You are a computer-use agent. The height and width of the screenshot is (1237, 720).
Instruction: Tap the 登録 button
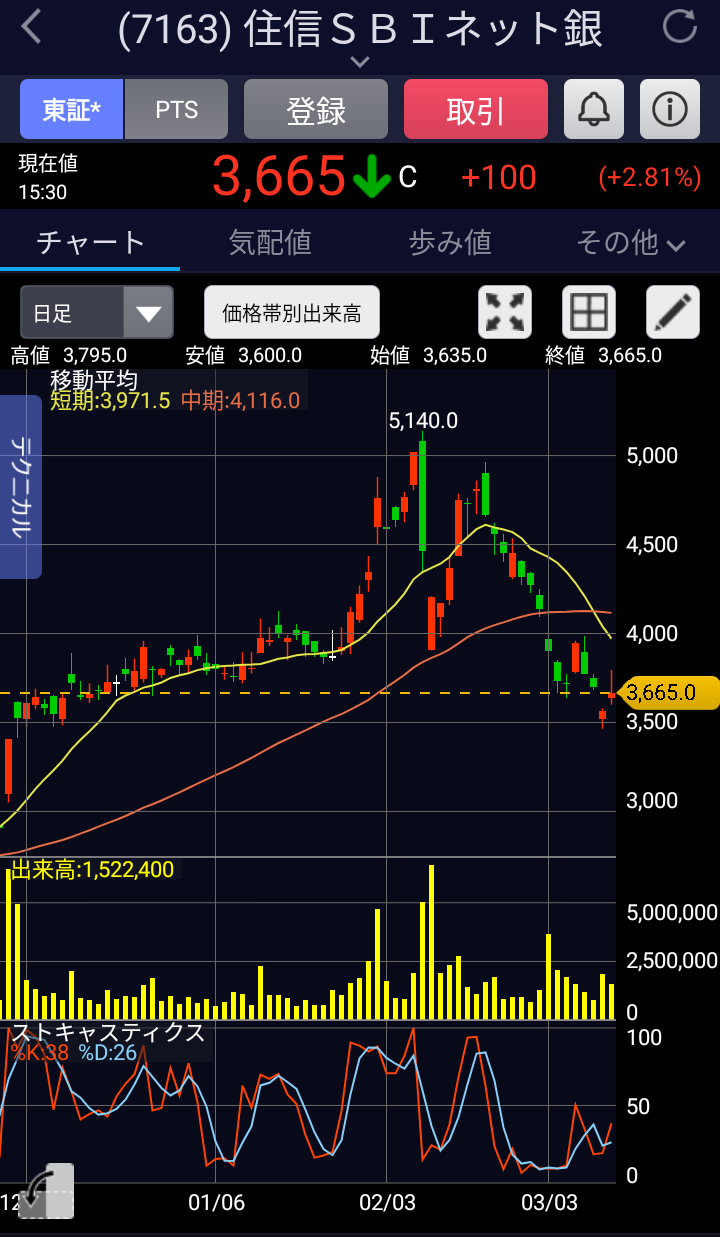[x=316, y=109]
